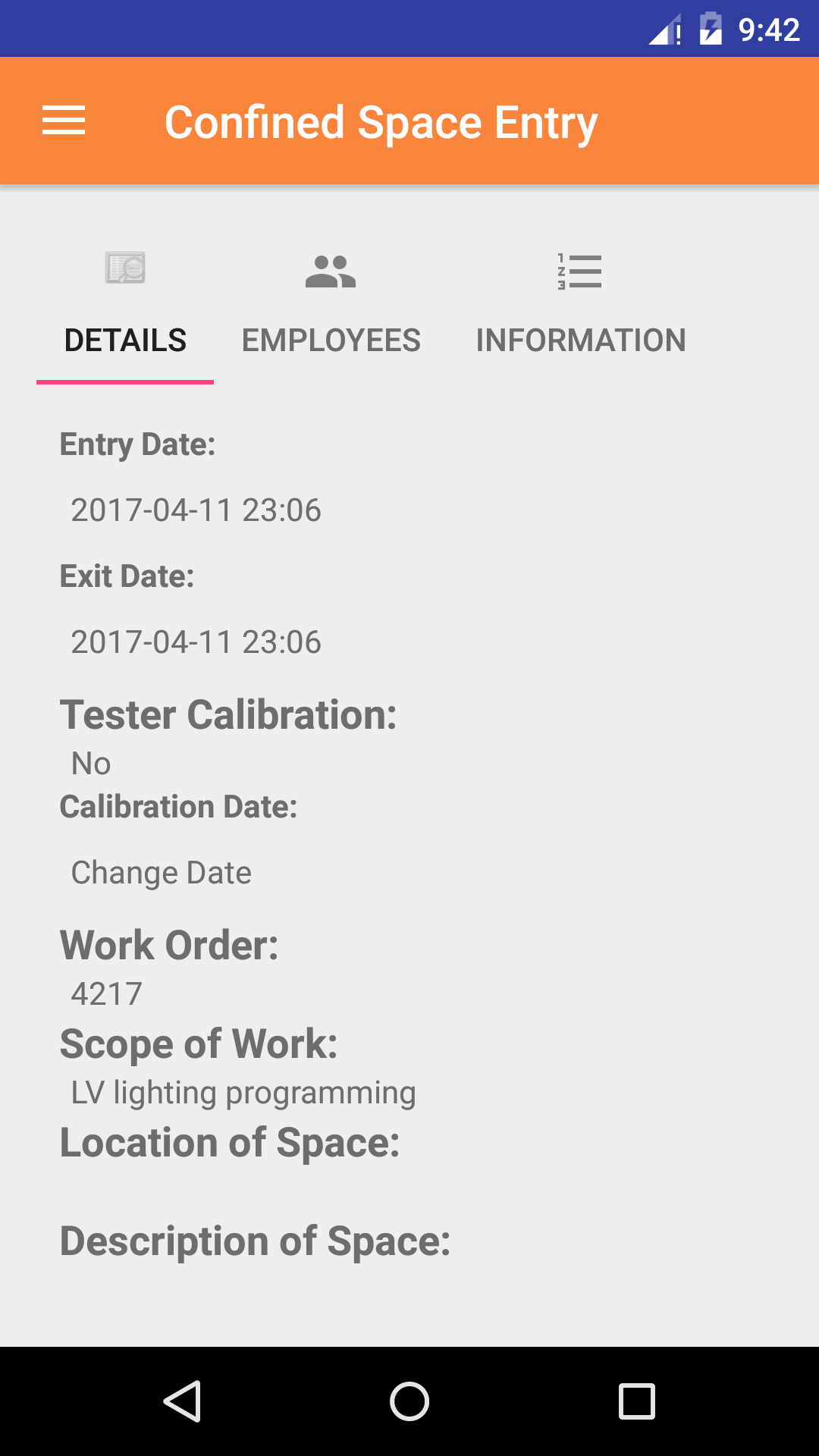Edit the Scope of Work field
The width and height of the screenshot is (819, 1456).
pos(243,1093)
